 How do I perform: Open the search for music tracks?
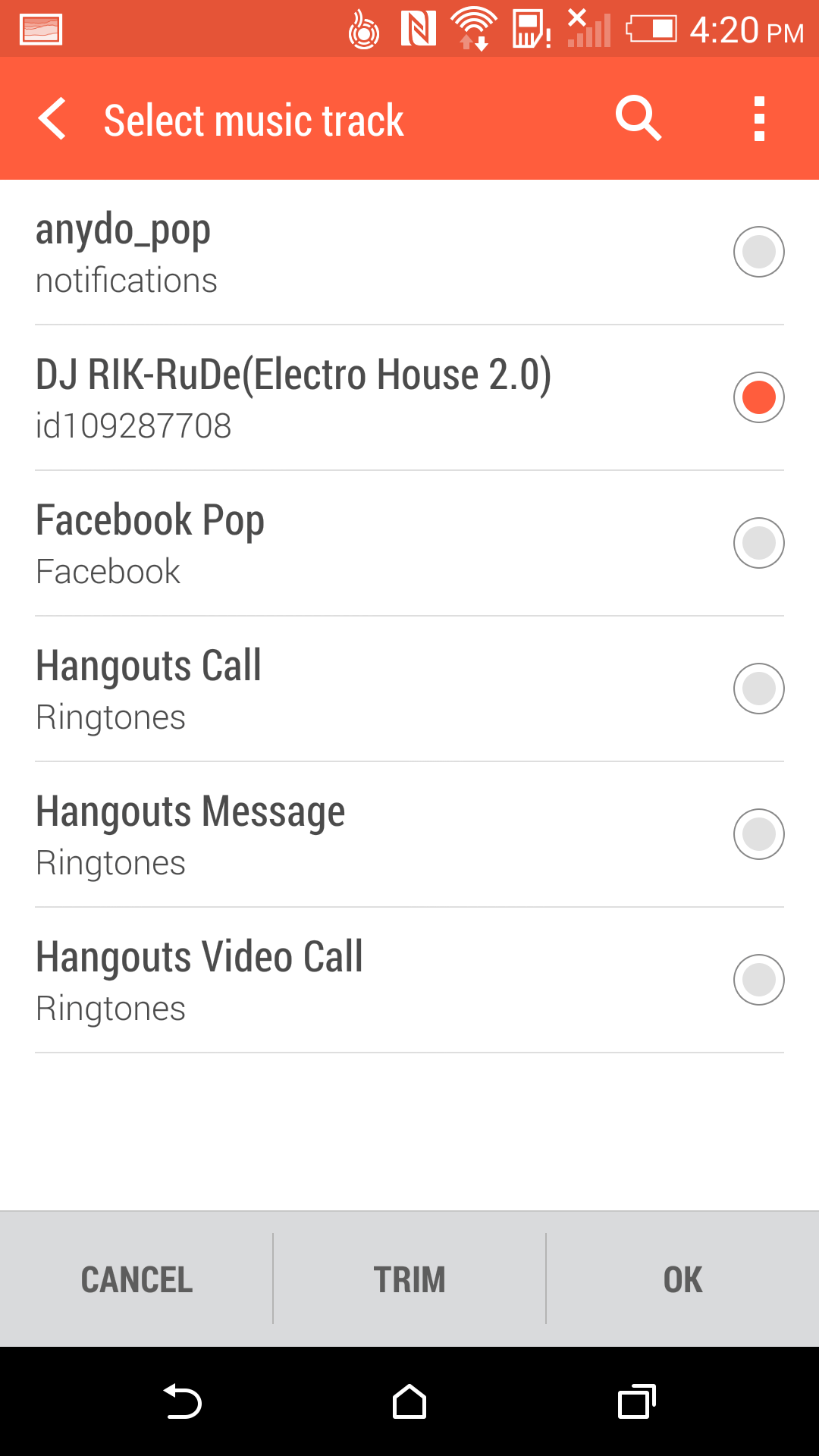click(638, 119)
